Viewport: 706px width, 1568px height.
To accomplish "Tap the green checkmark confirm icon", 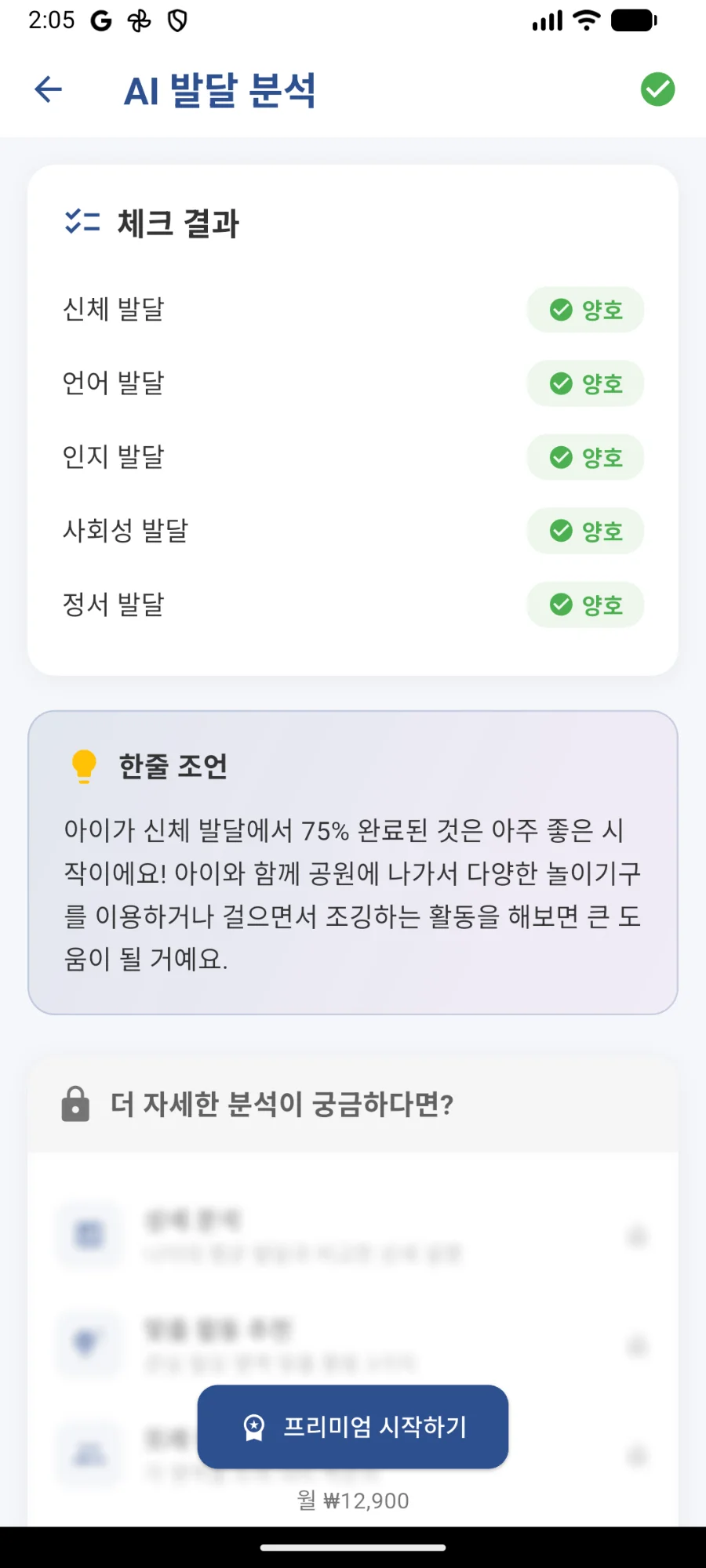I will (x=657, y=89).
